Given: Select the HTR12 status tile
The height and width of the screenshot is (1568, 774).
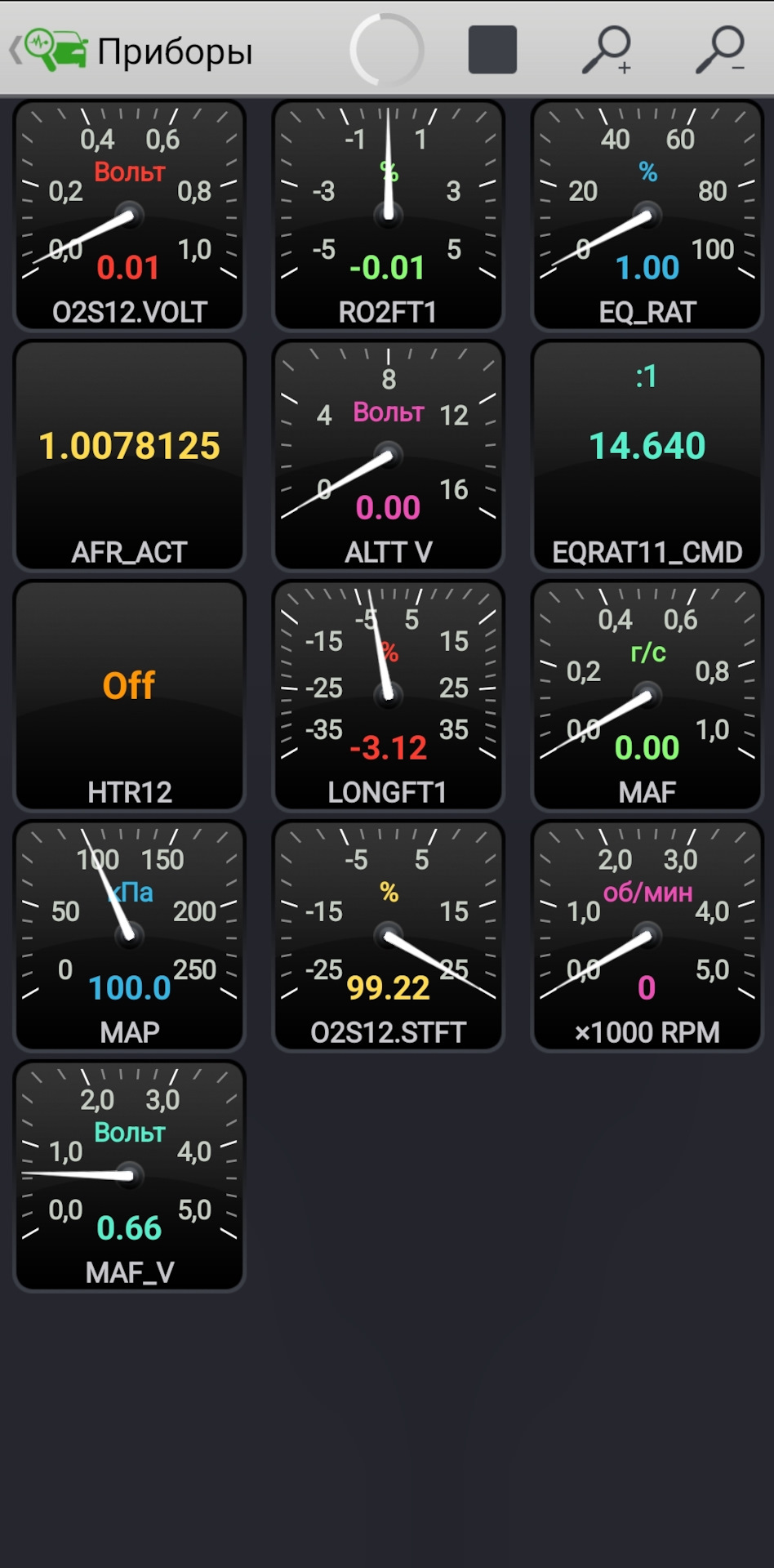Looking at the screenshot, I should point(130,695).
